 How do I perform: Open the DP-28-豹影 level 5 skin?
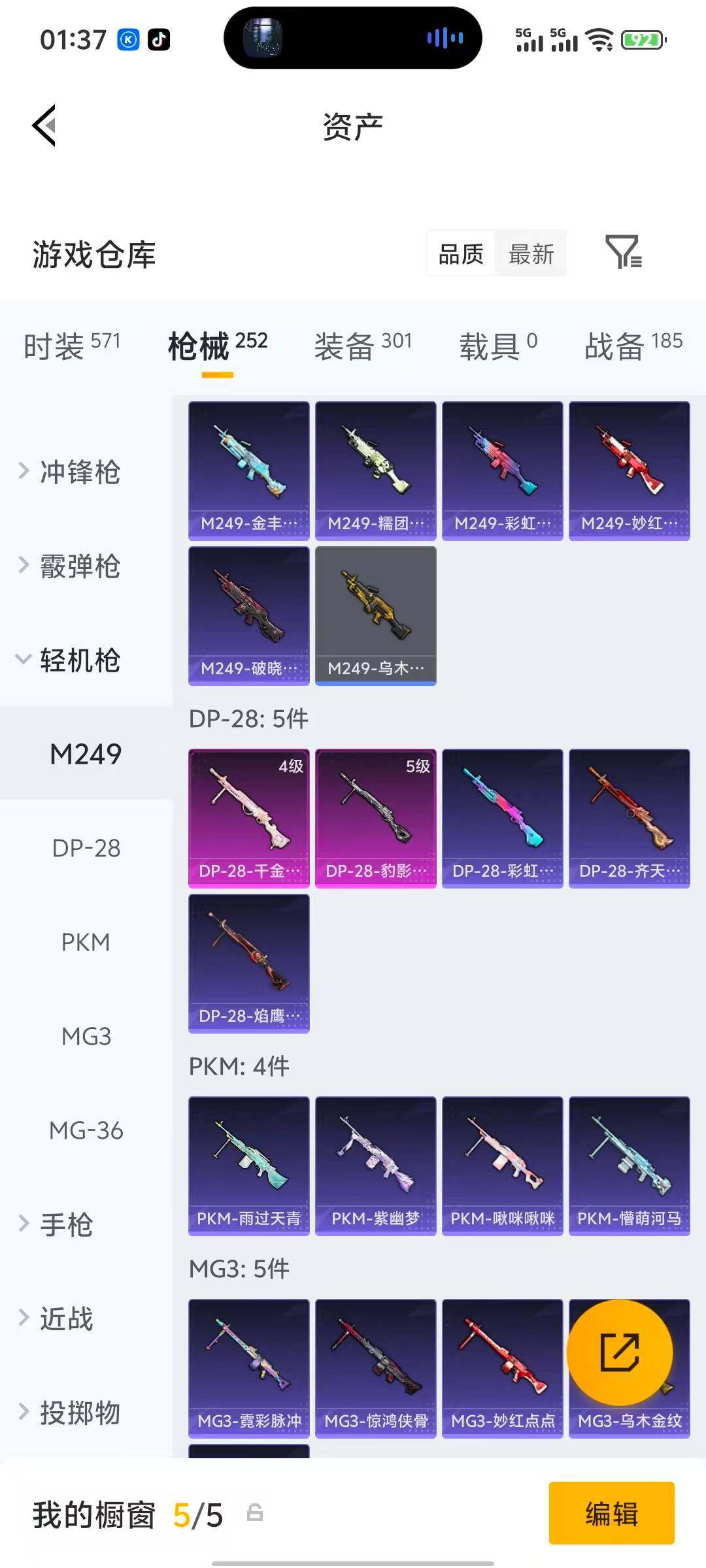pos(375,819)
